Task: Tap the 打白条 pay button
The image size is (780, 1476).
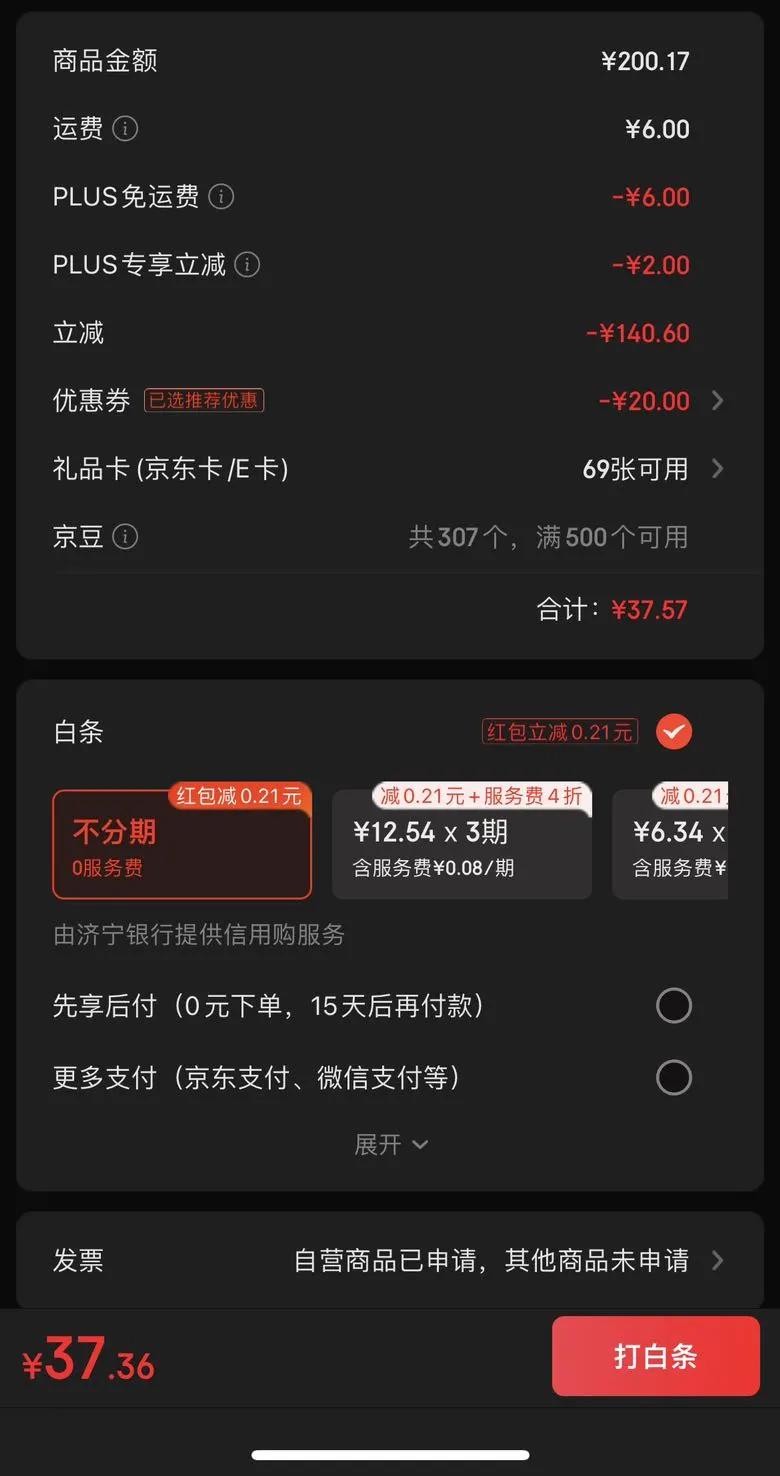Action: pyautogui.click(x=656, y=1356)
